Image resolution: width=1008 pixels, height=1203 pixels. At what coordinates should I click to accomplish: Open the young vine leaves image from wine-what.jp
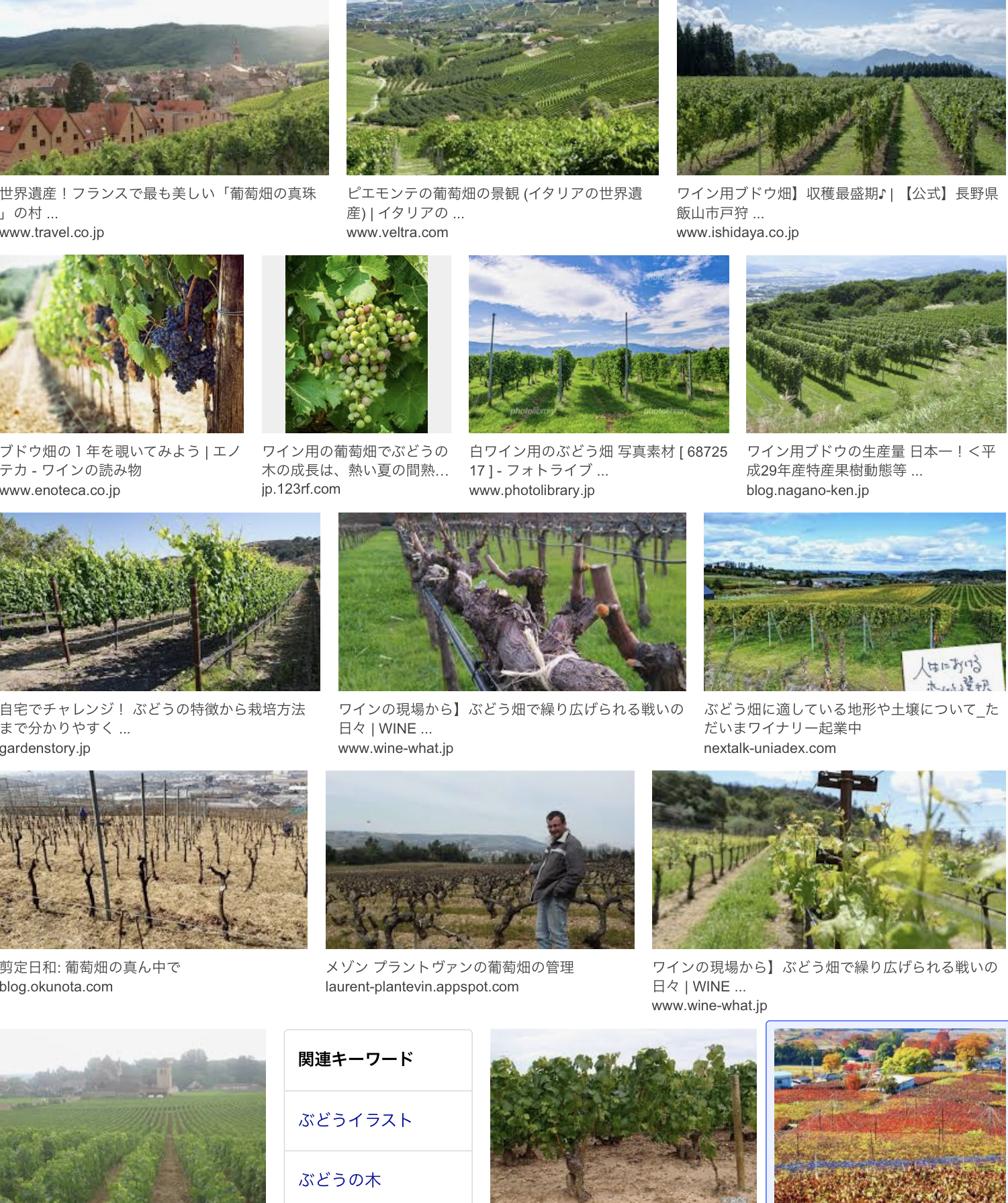coord(829,859)
